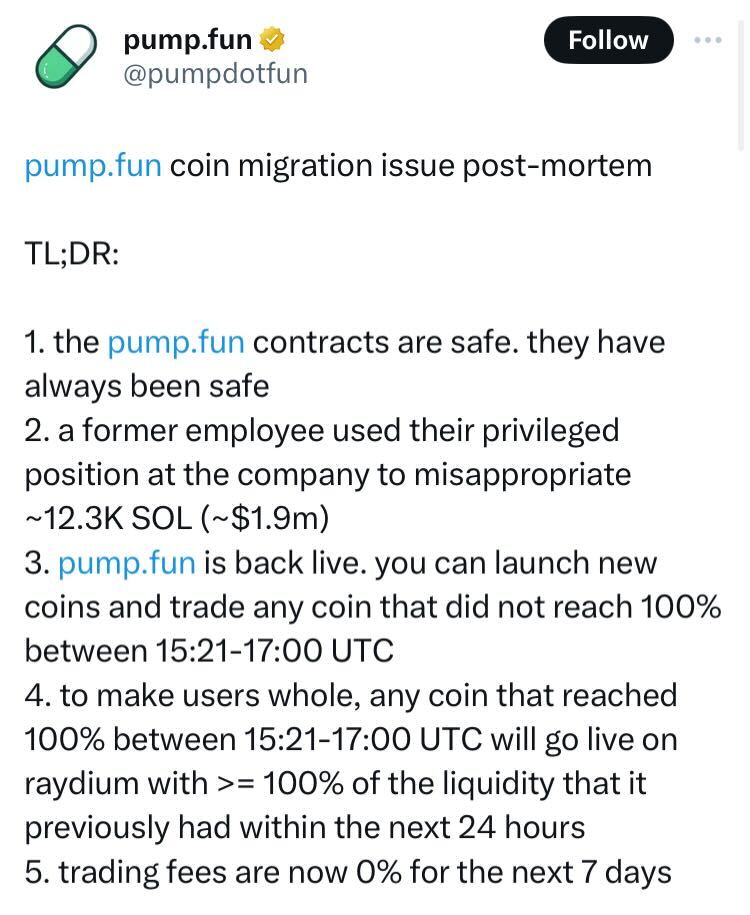Open the tweet's three-dot overflow menu

click(x=708, y=40)
